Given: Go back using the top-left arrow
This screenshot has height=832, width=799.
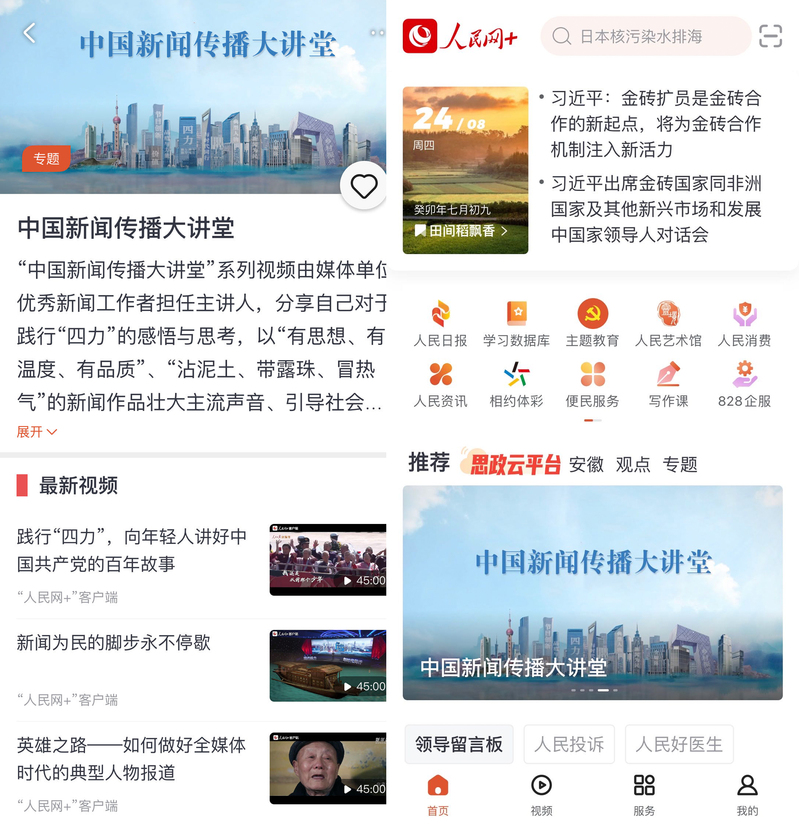Looking at the screenshot, I should (x=29, y=33).
